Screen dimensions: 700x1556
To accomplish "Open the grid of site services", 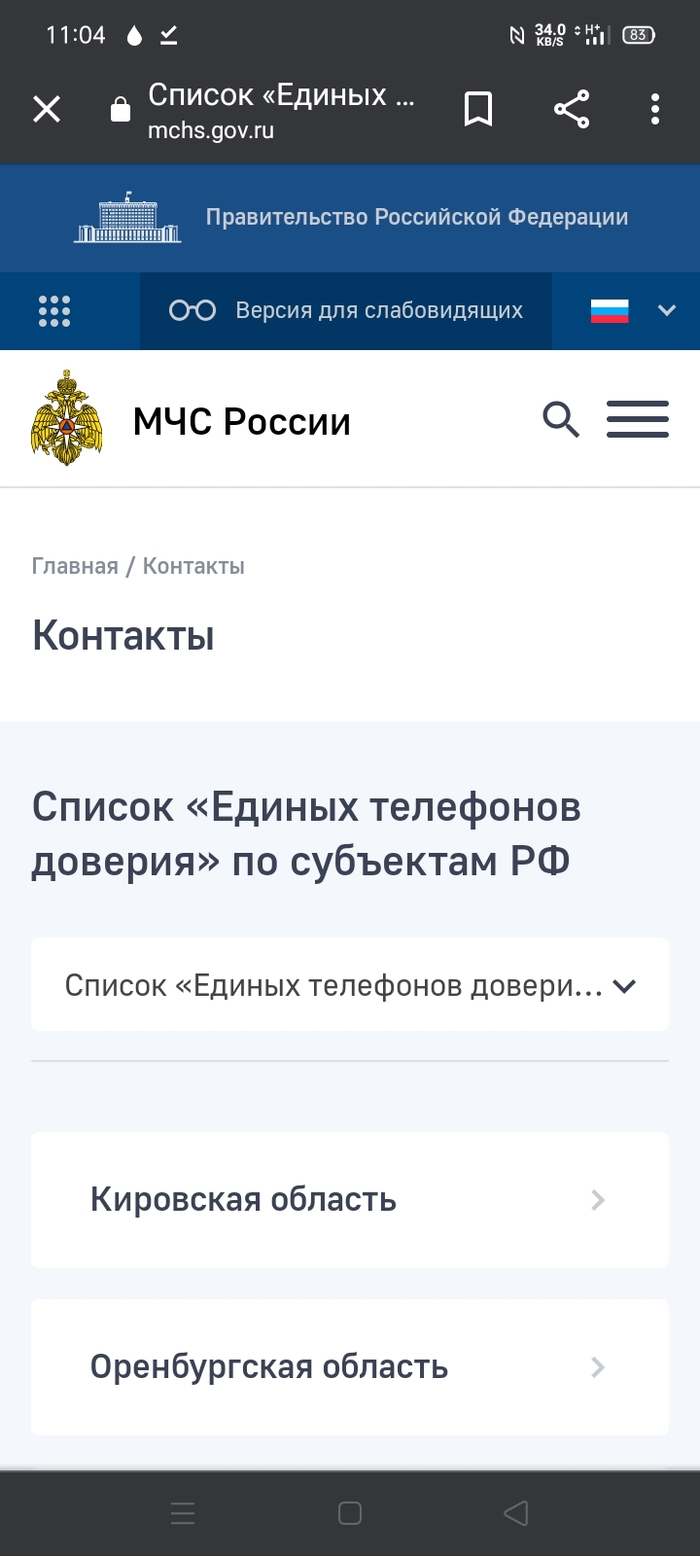I will pos(54,311).
